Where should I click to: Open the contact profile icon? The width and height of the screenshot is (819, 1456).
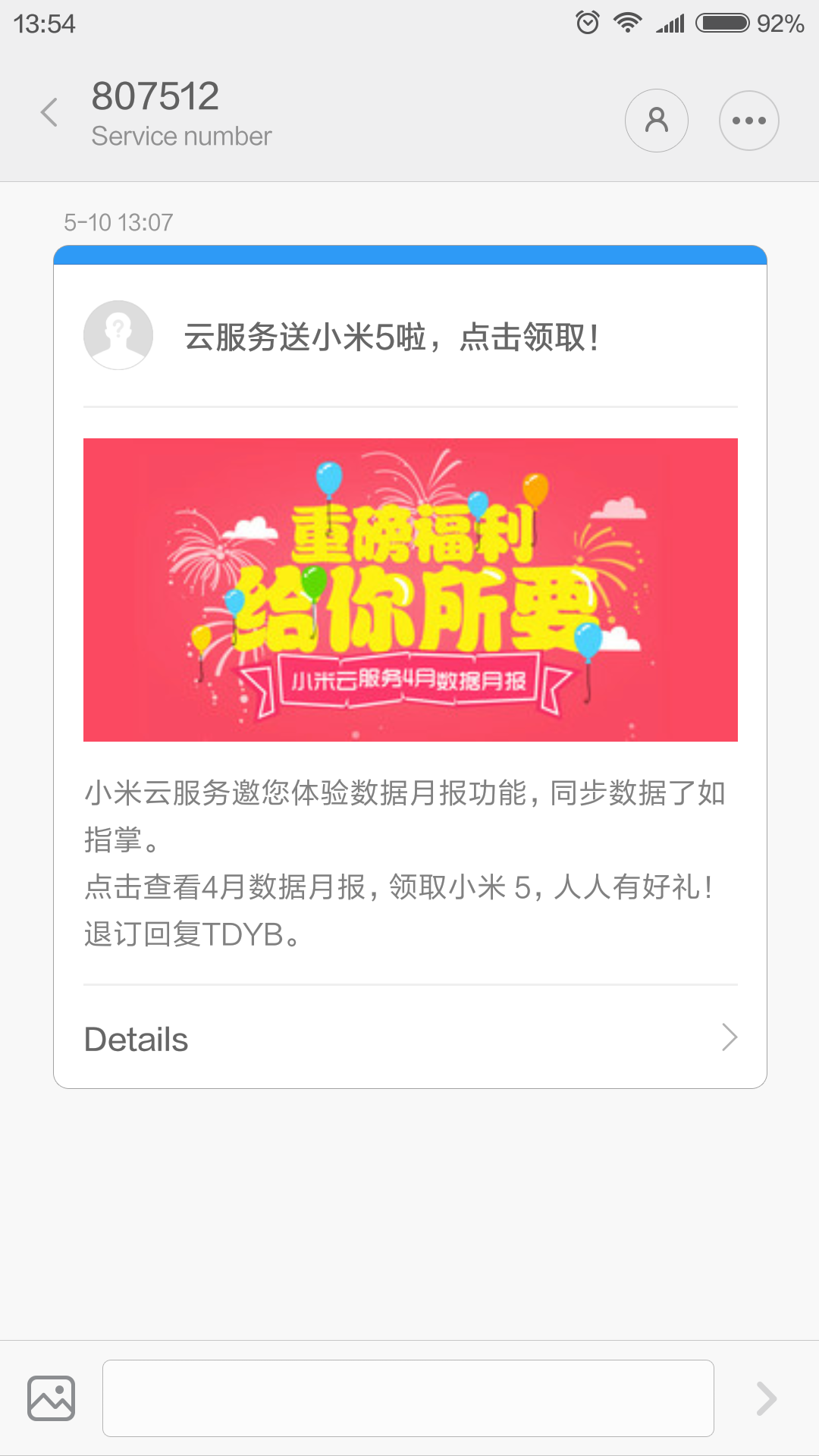coord(657,121)
